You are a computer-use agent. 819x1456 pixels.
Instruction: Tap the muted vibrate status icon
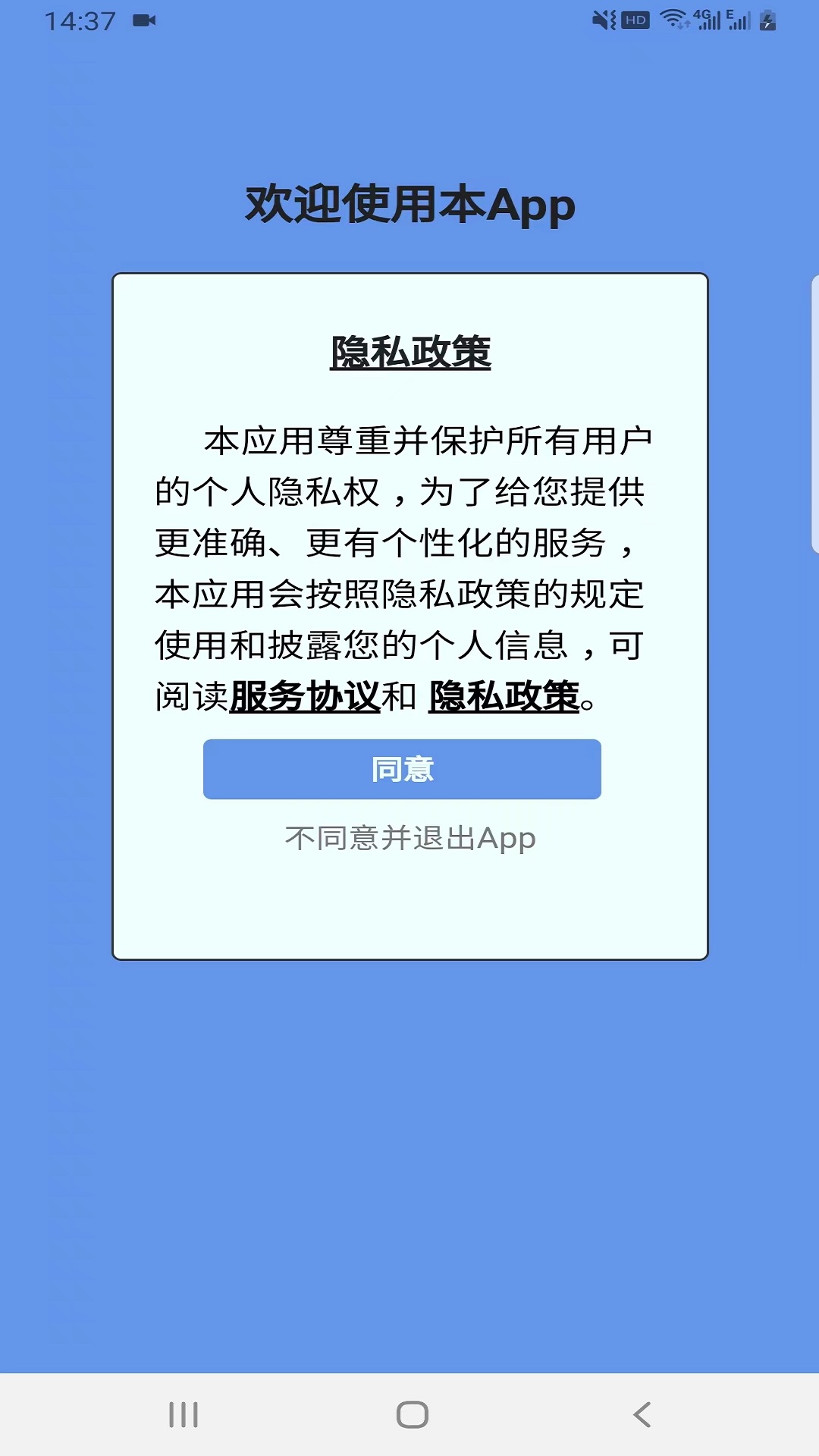(601, 19)
